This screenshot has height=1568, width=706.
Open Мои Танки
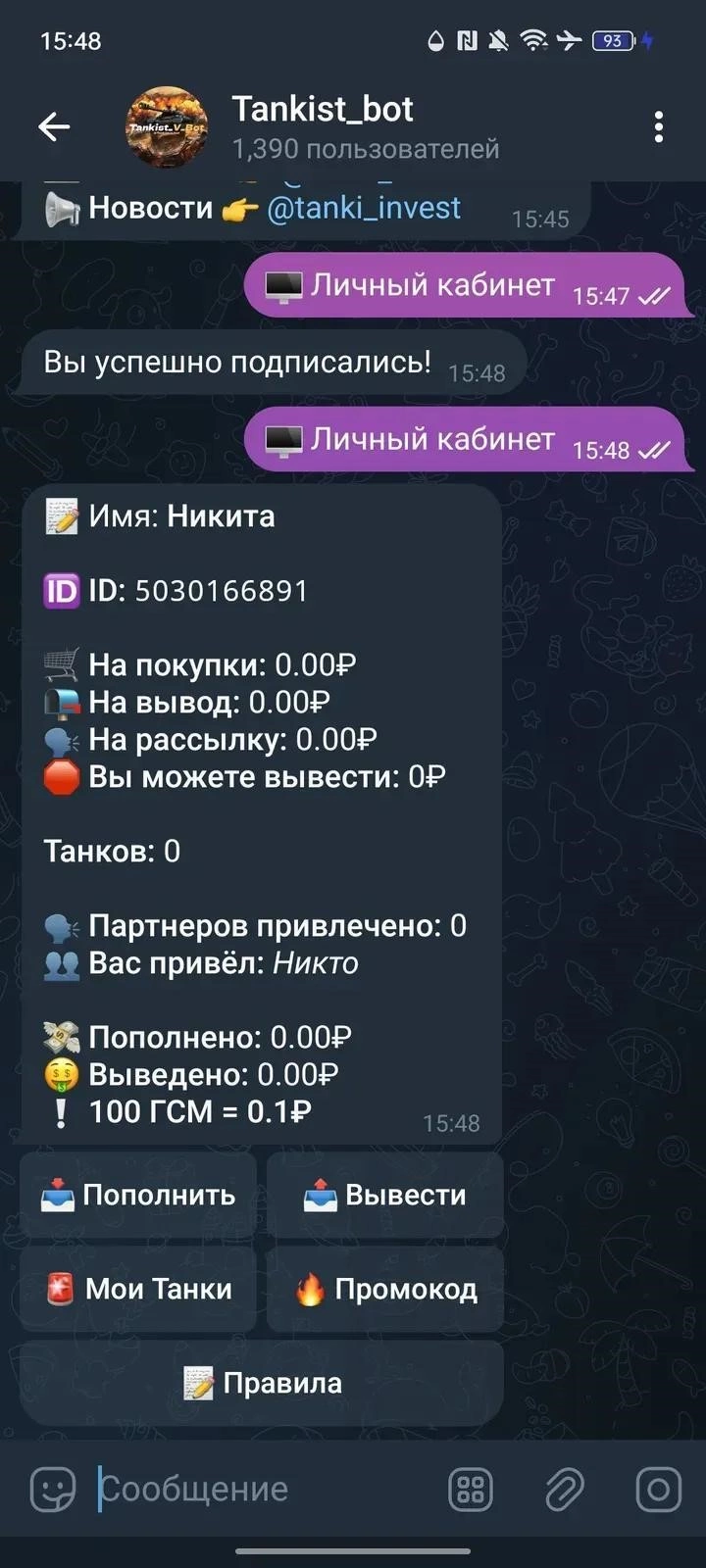139,1289
